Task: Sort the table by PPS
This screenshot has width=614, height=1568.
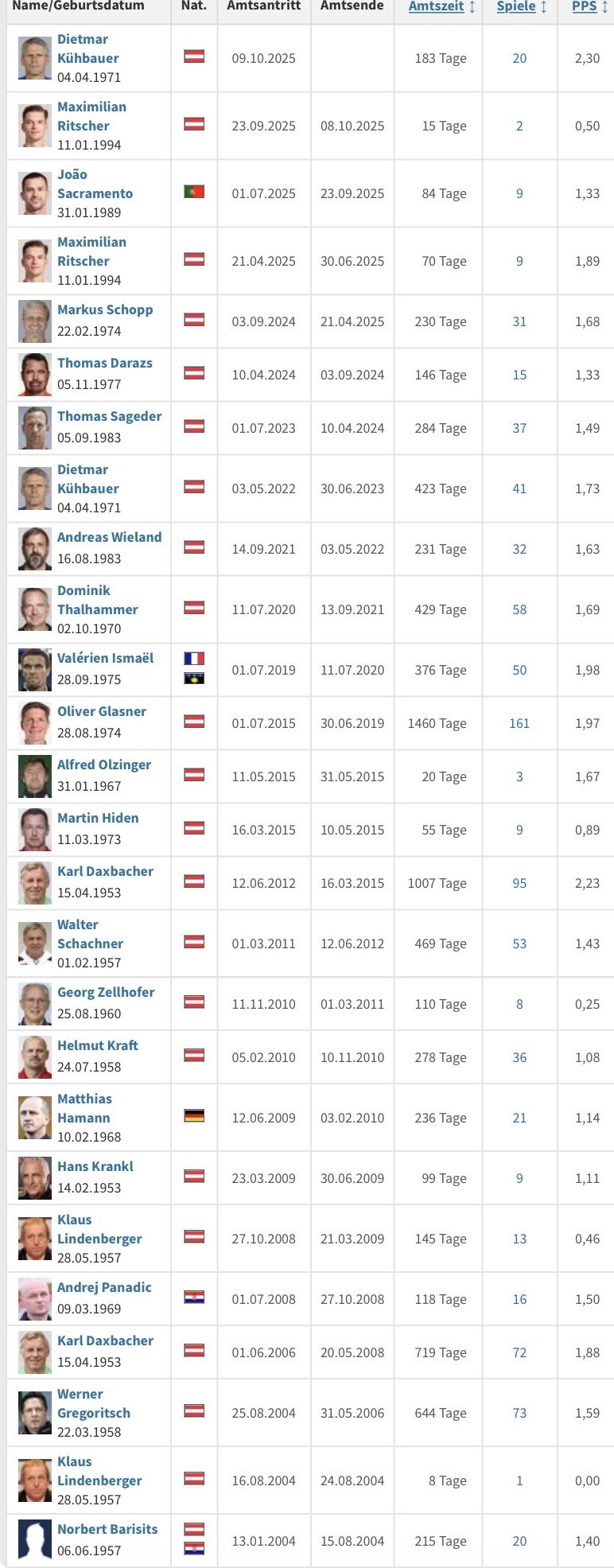Action: (x=585, y=6)
